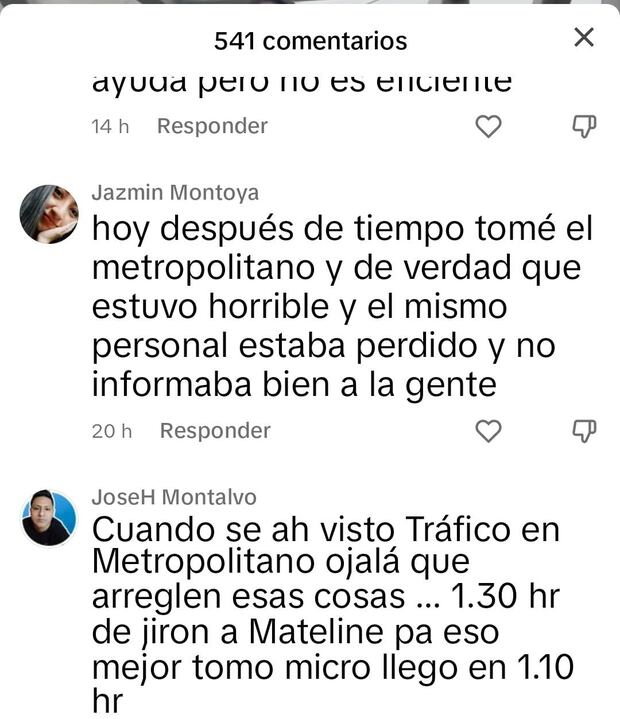The height and width of the screenshot is (719, 620).
Task: Like the comment posted 14 h ago
Action: point(488,127)
